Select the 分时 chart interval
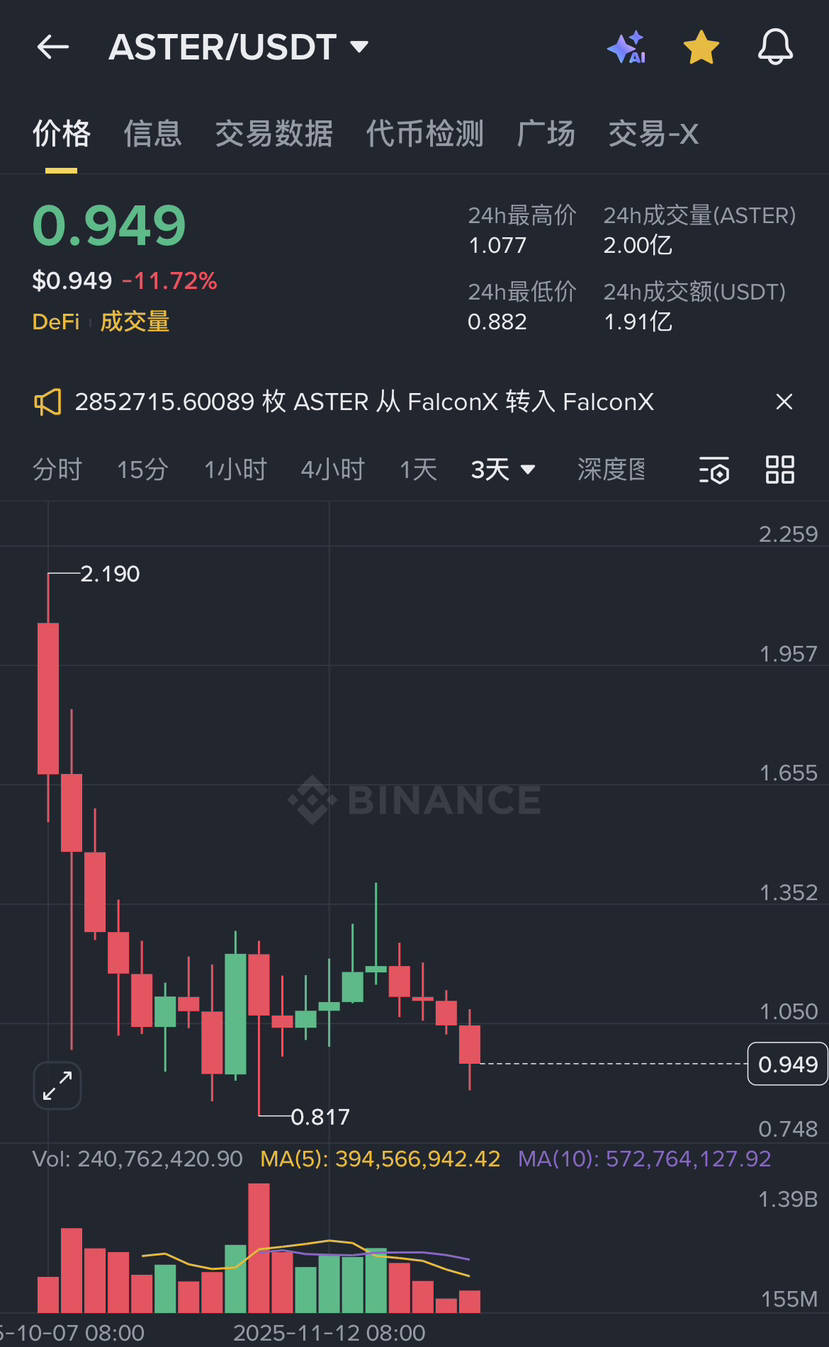 pyautogui.click(x=57, y=469)
